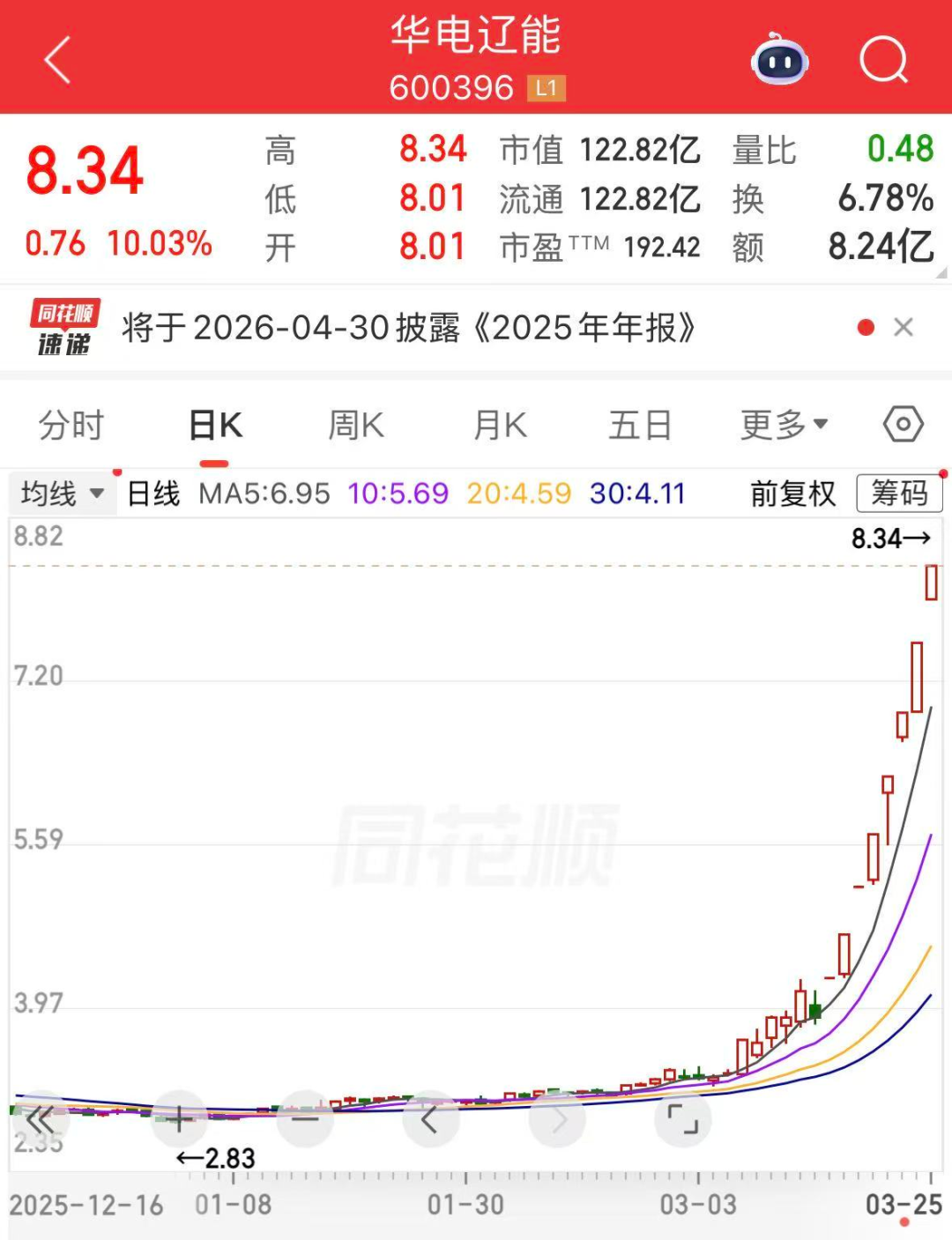
Task: Enter fullscreen chart view
Action: point(682,1119)
